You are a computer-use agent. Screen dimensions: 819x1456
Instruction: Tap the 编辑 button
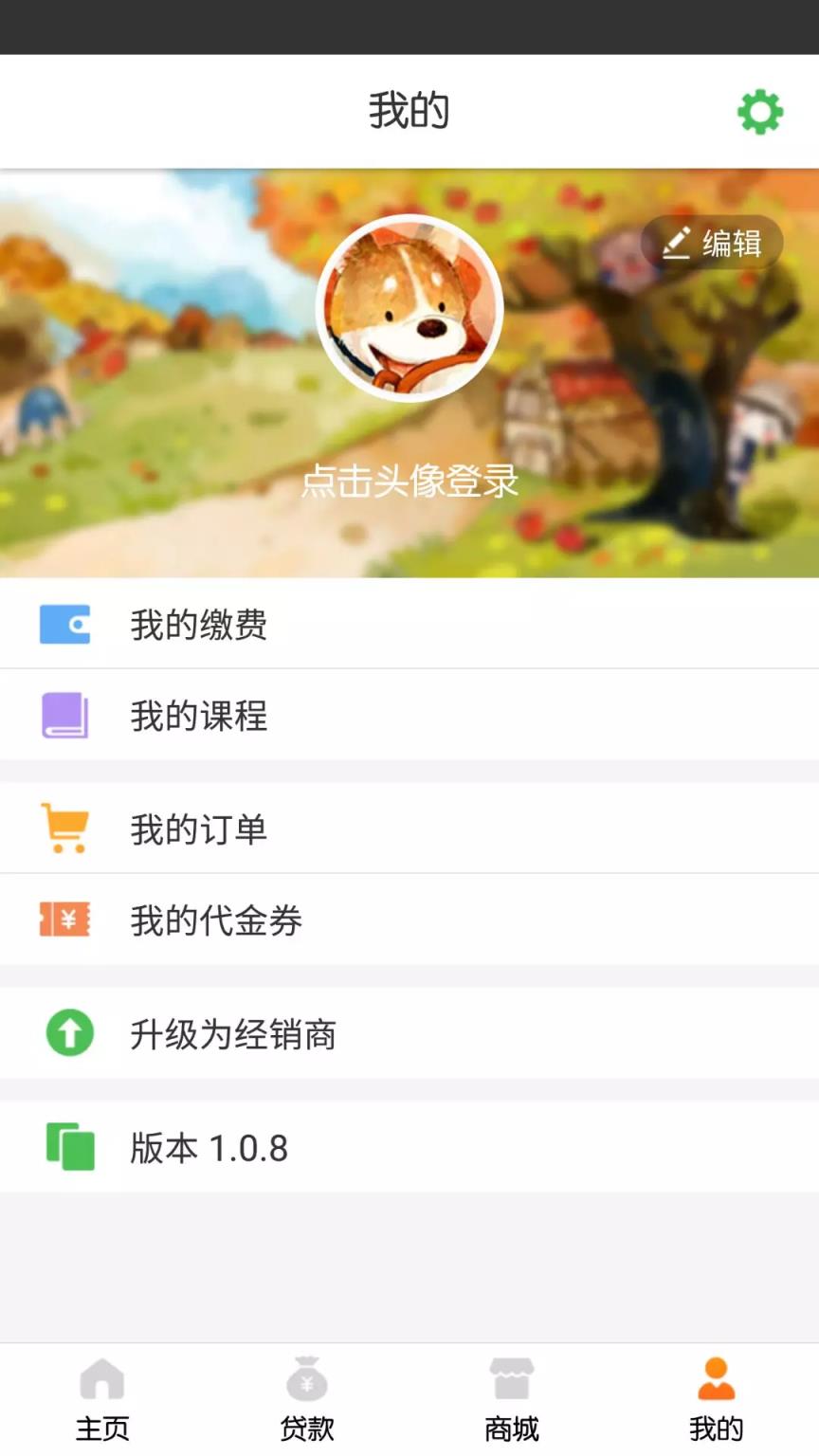pyautogui.click(x=711, y=243)
